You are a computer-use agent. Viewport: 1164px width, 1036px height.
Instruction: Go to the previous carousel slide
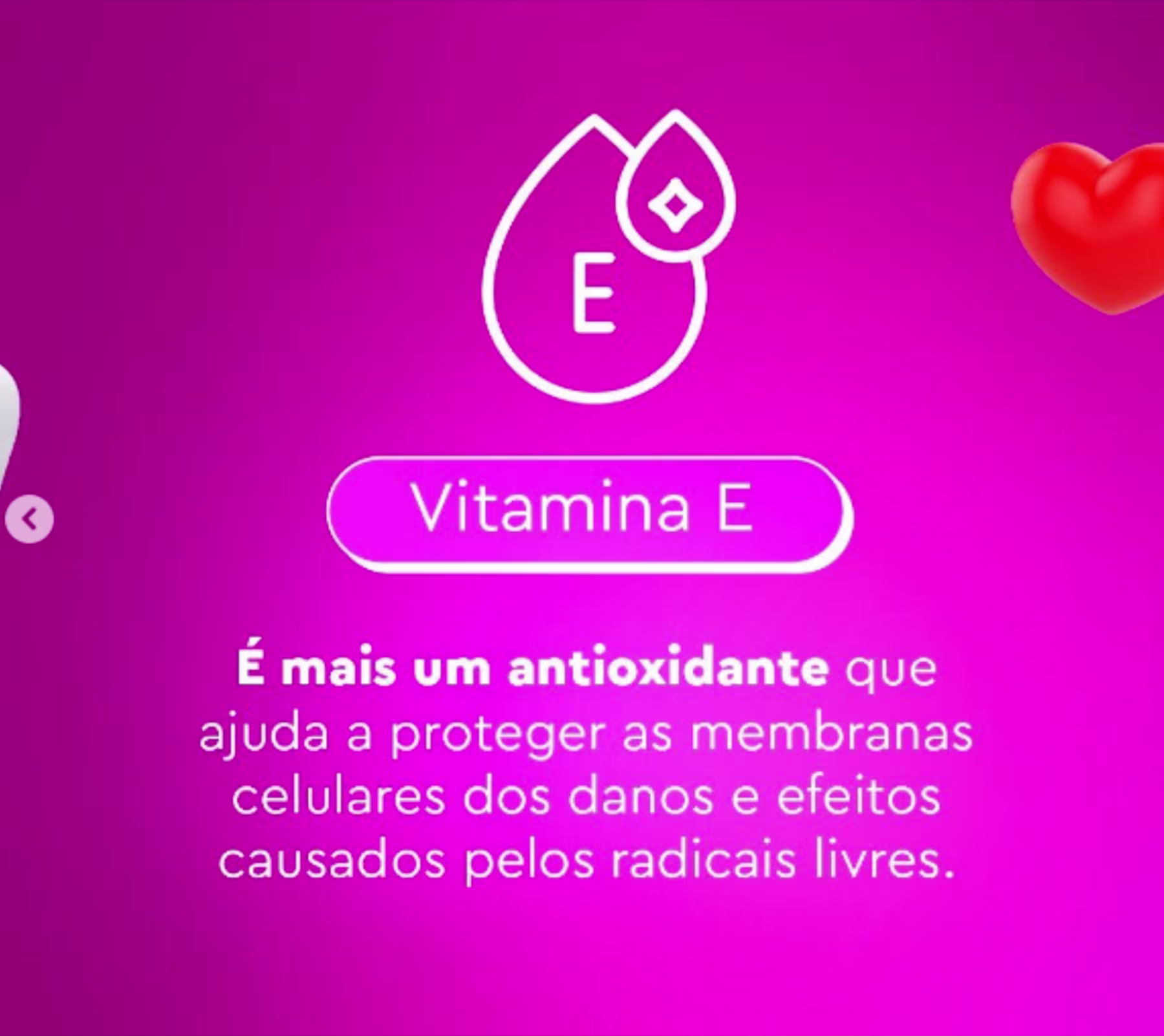29,518
